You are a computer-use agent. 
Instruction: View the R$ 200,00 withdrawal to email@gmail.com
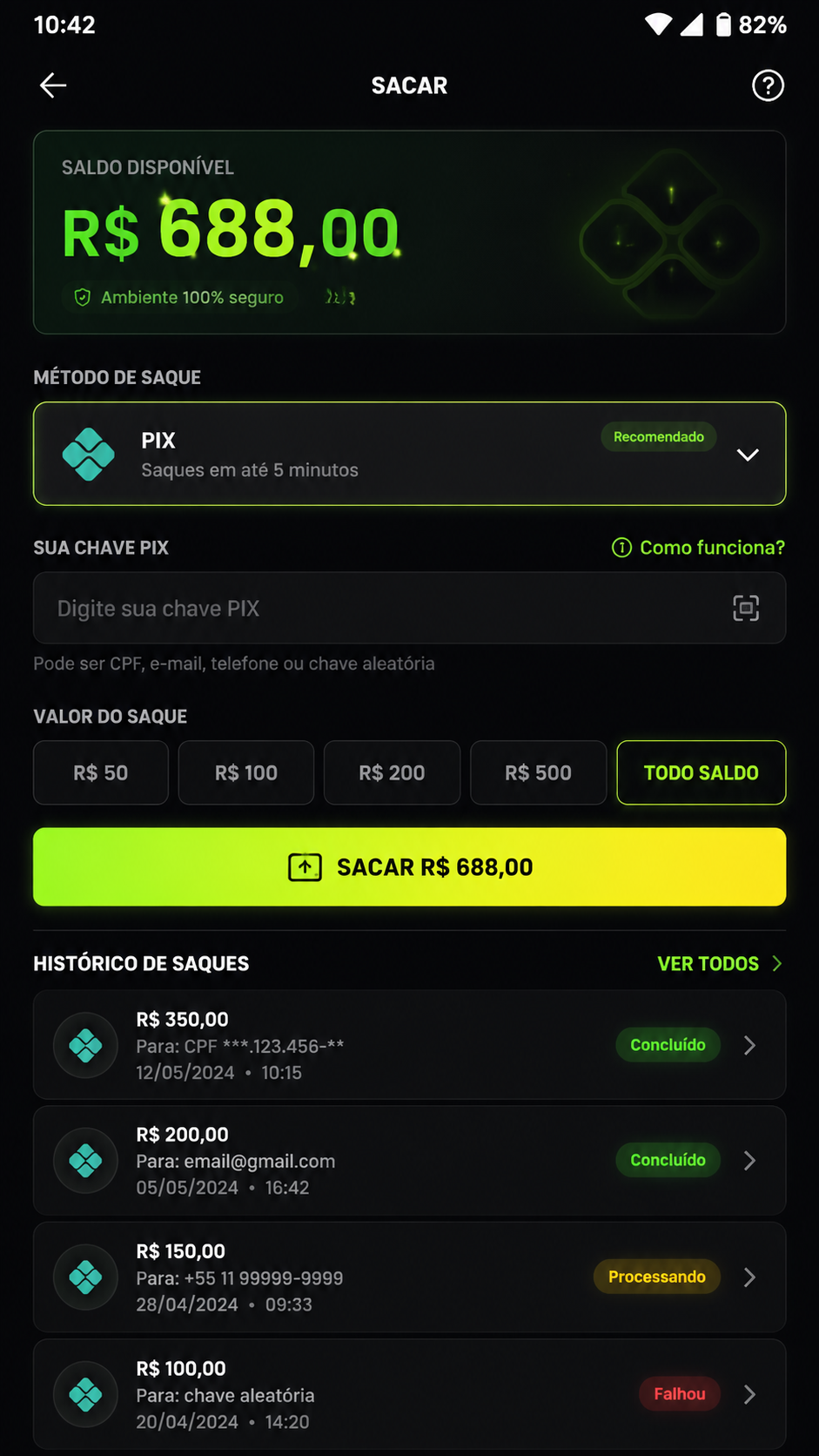(x=409, y=1161)
